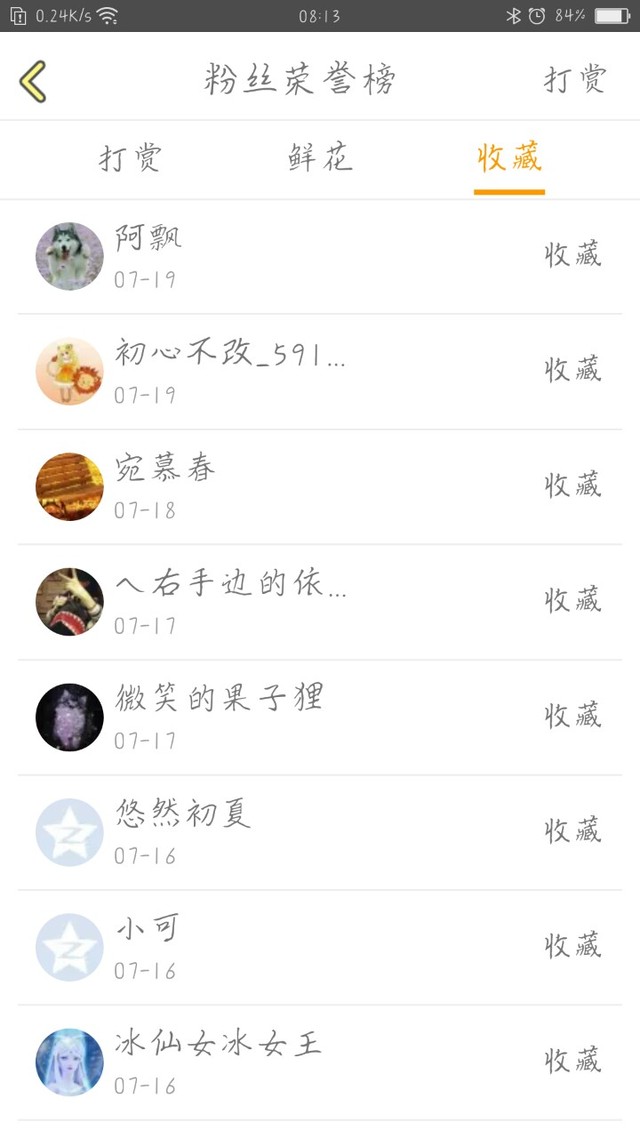Open the row for 初心不改_591...

point(320,371)
